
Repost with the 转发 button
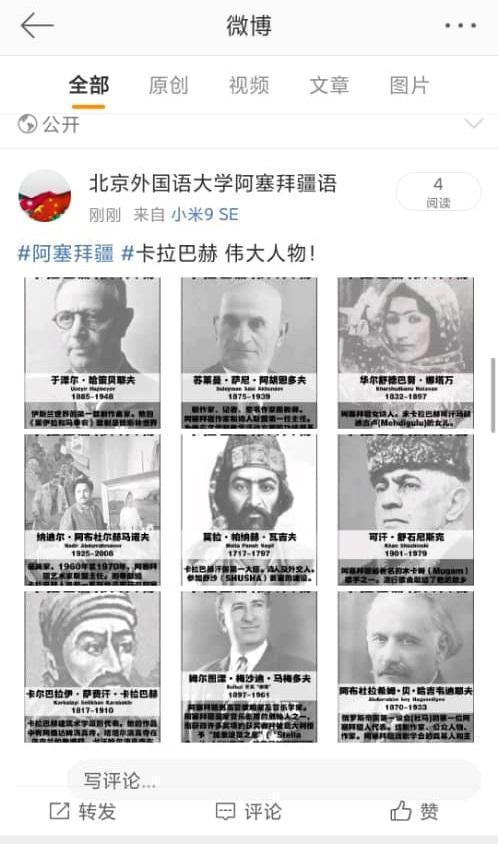(x=83, y=811)
